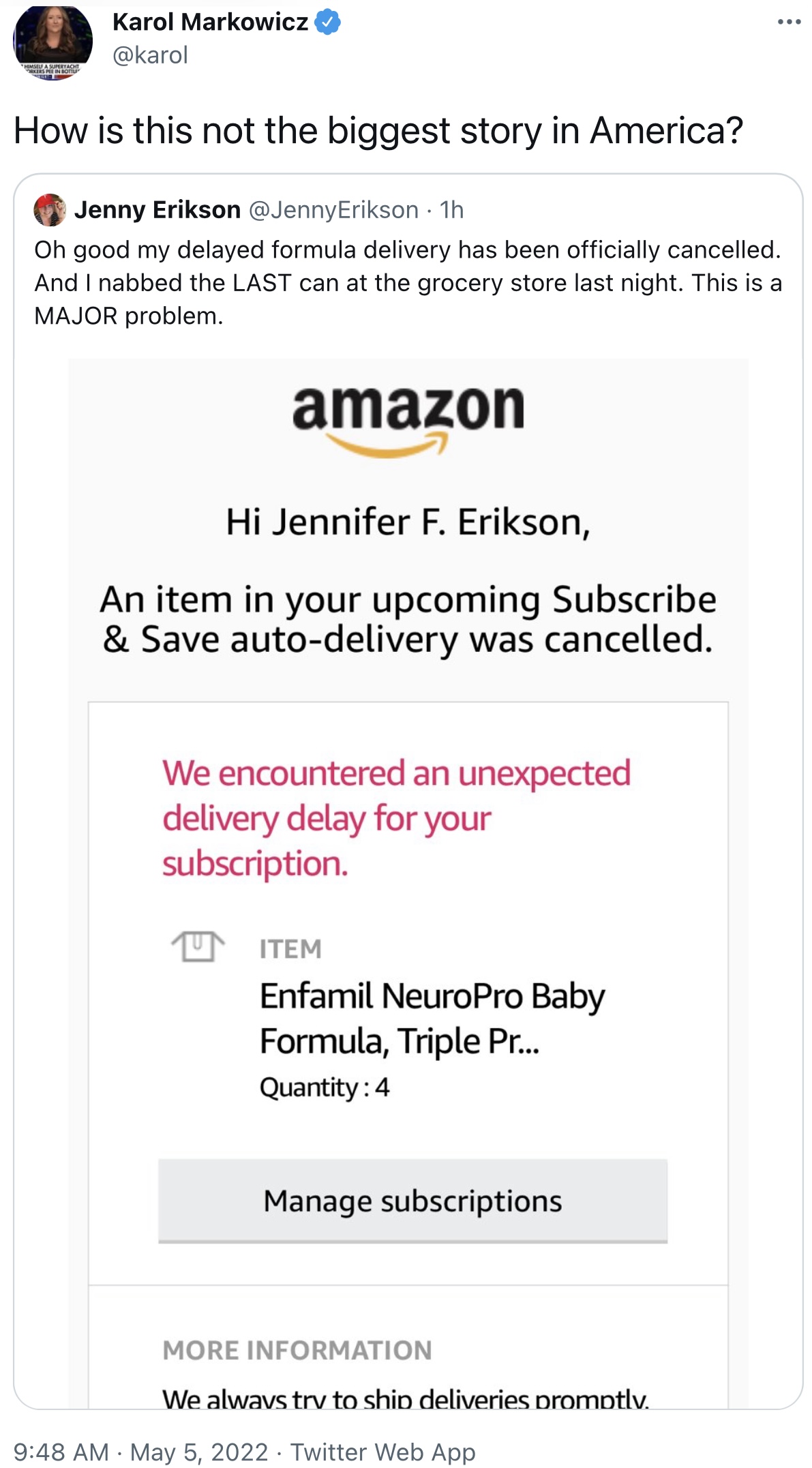Image resolution: width=812 pixels, height=1468 pixels.
Task: Open the 9:48 AM May 5, 2022 timestamp
Action: (140, 1452)
